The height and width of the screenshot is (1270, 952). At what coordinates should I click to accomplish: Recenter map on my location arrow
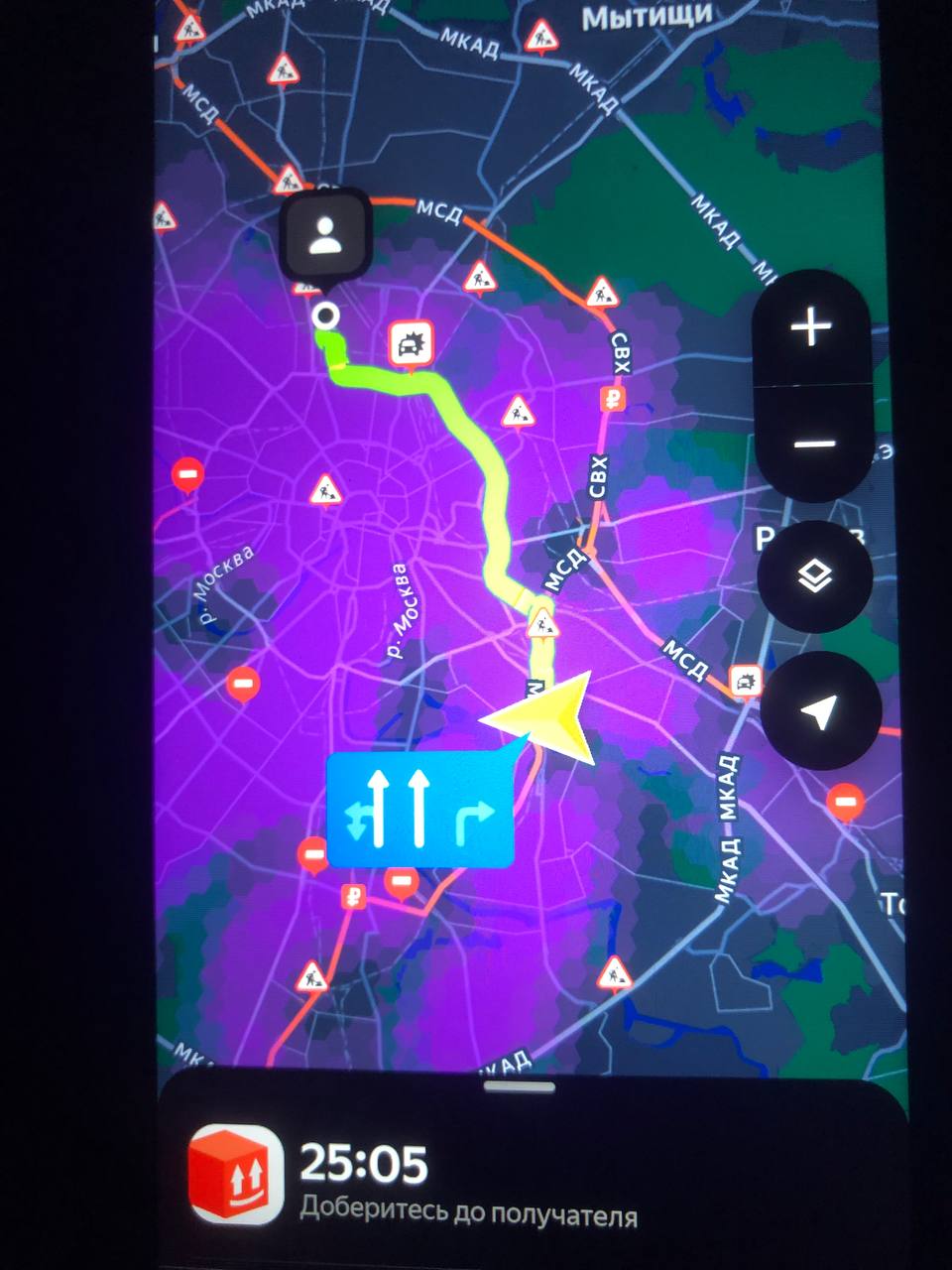[x=819, y=710]
